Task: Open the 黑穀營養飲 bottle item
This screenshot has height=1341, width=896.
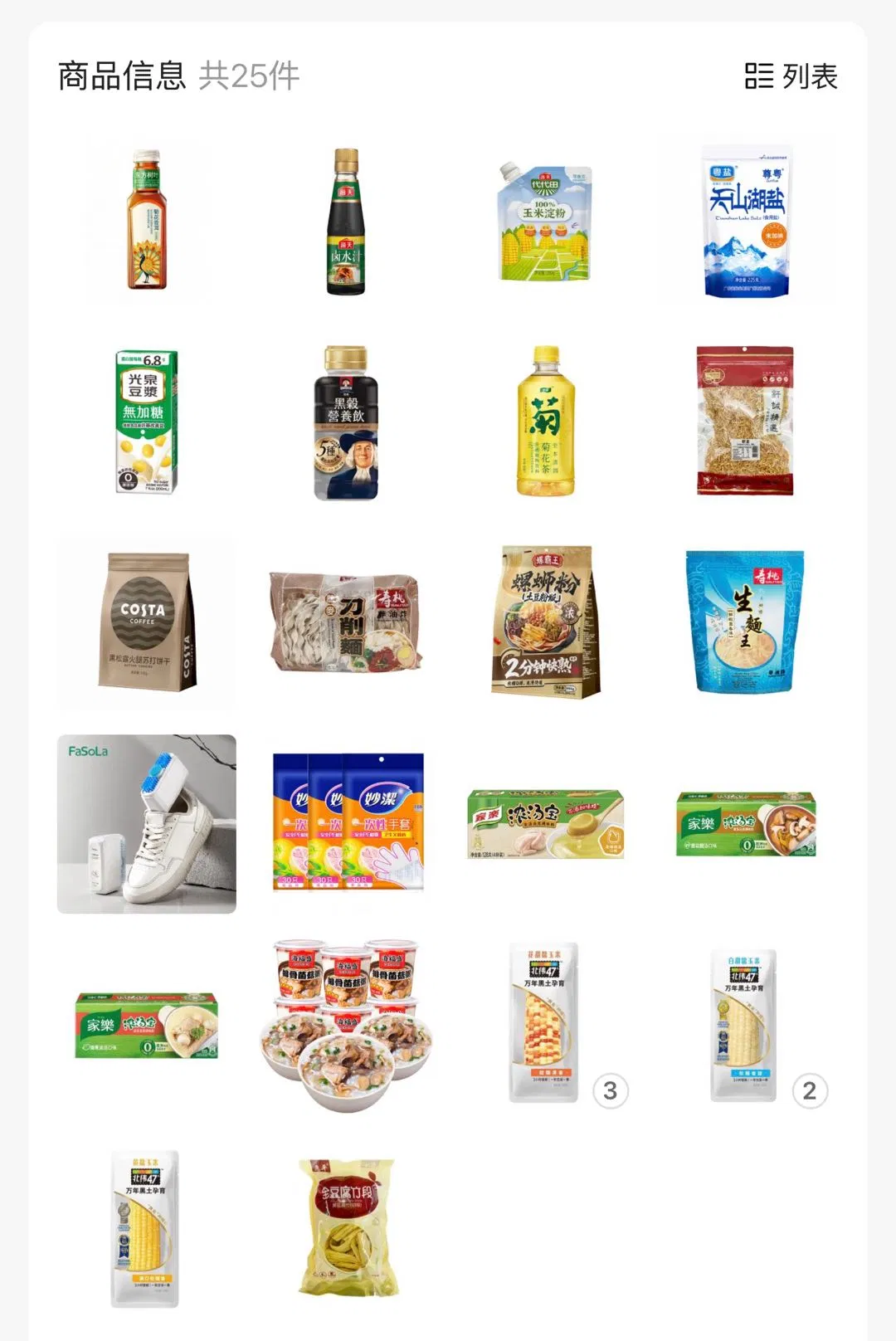Action: coord(346,422)
